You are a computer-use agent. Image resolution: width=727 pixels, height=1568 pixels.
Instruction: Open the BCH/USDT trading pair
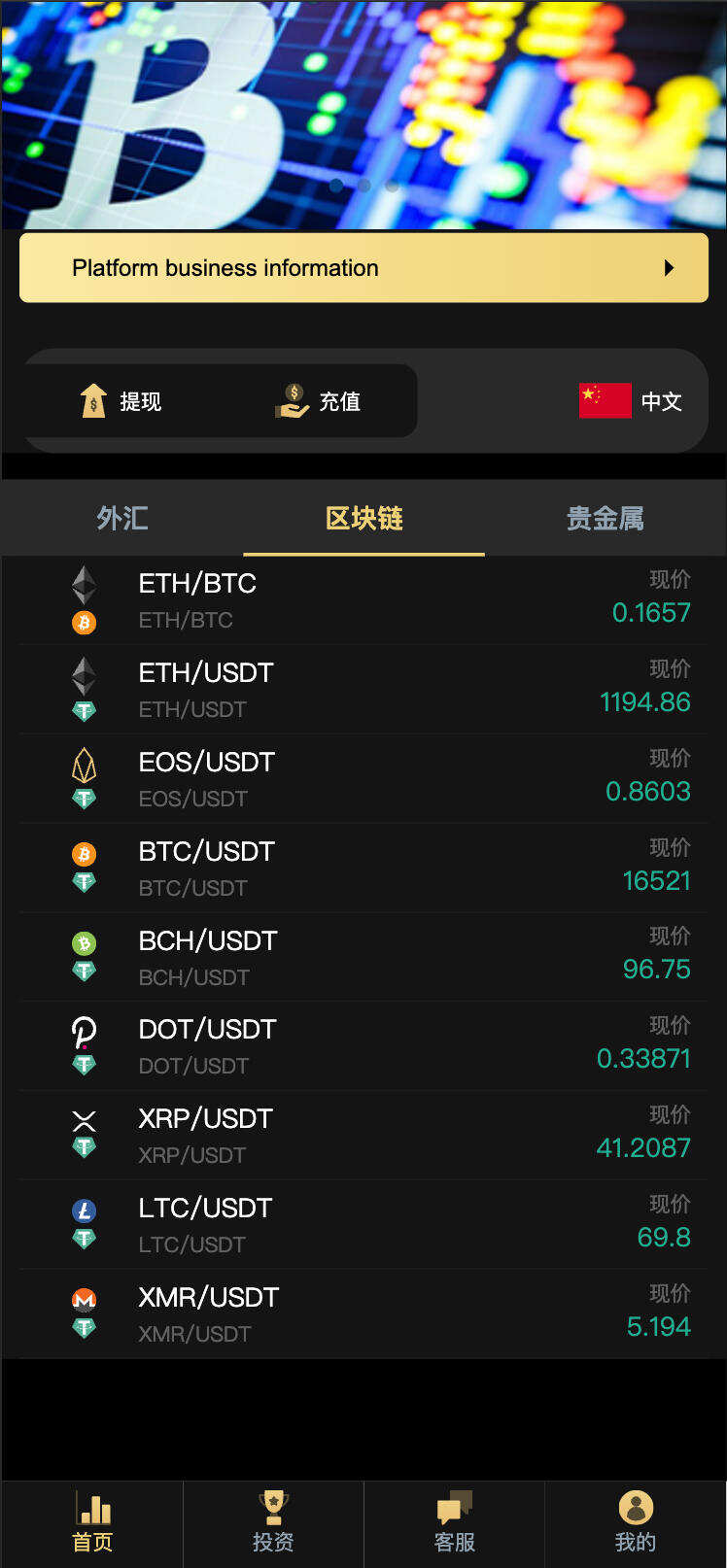363,956
